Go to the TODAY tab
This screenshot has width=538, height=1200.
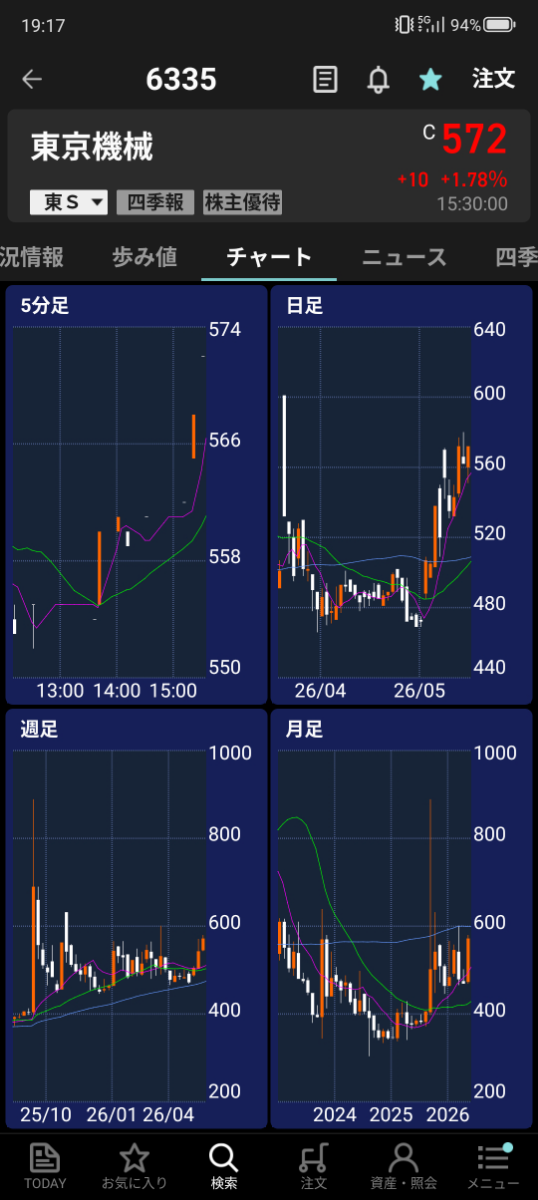pyautogui.click(x=45, y=1167)
